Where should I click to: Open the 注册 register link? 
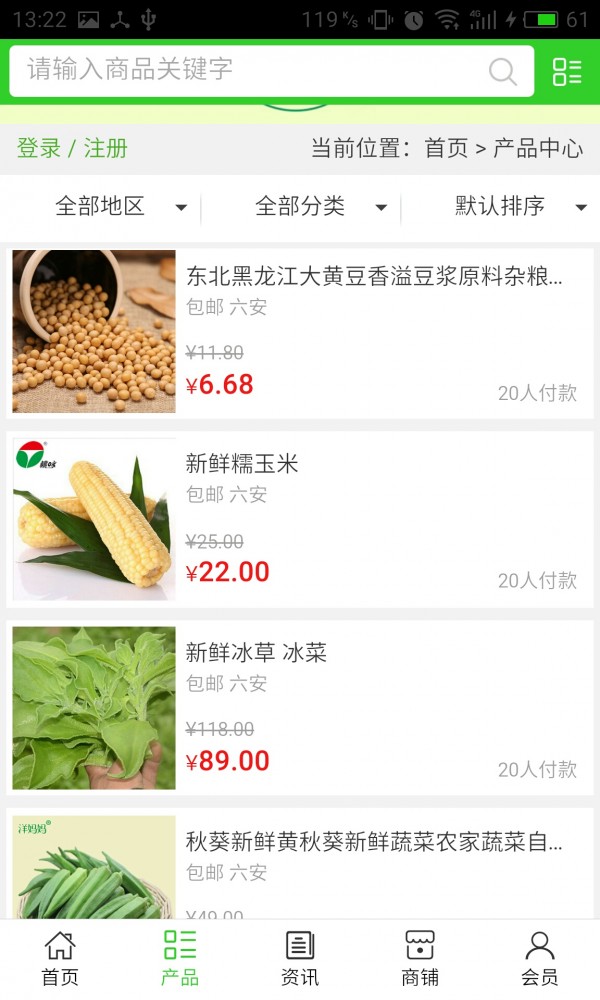106,149
